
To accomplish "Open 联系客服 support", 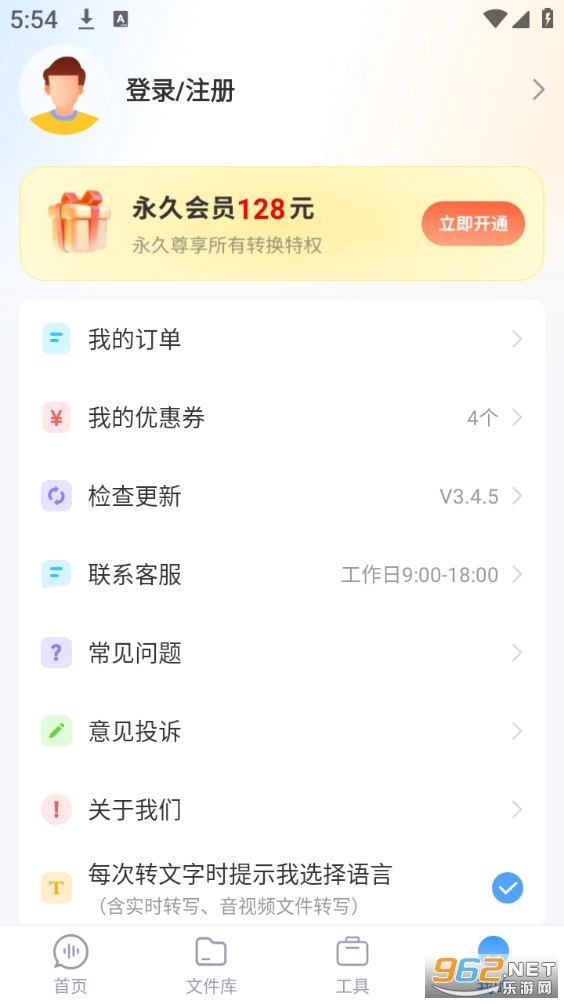I will tap(282, 574).
